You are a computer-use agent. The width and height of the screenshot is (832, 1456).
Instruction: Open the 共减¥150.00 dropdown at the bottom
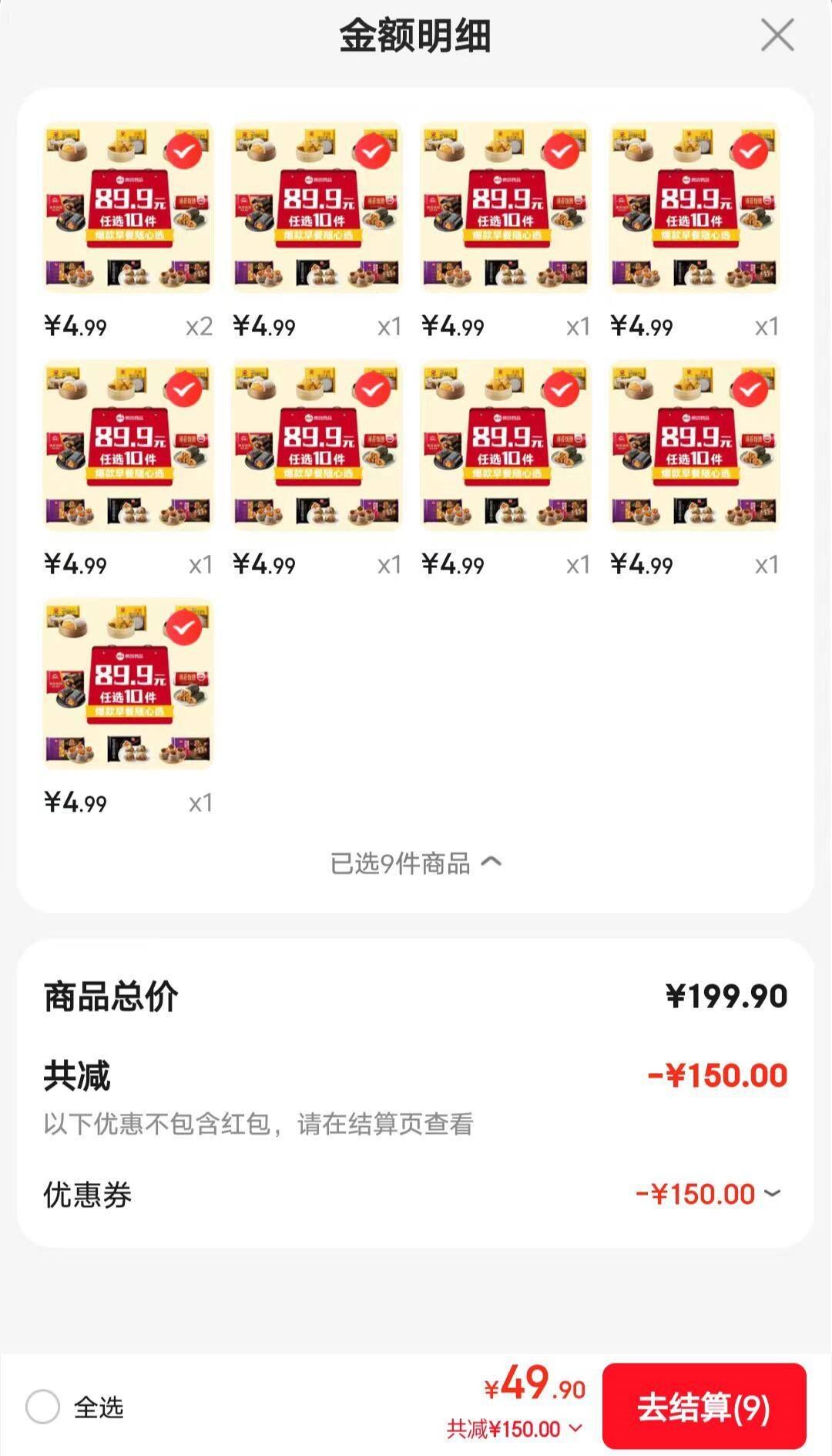515,1429
